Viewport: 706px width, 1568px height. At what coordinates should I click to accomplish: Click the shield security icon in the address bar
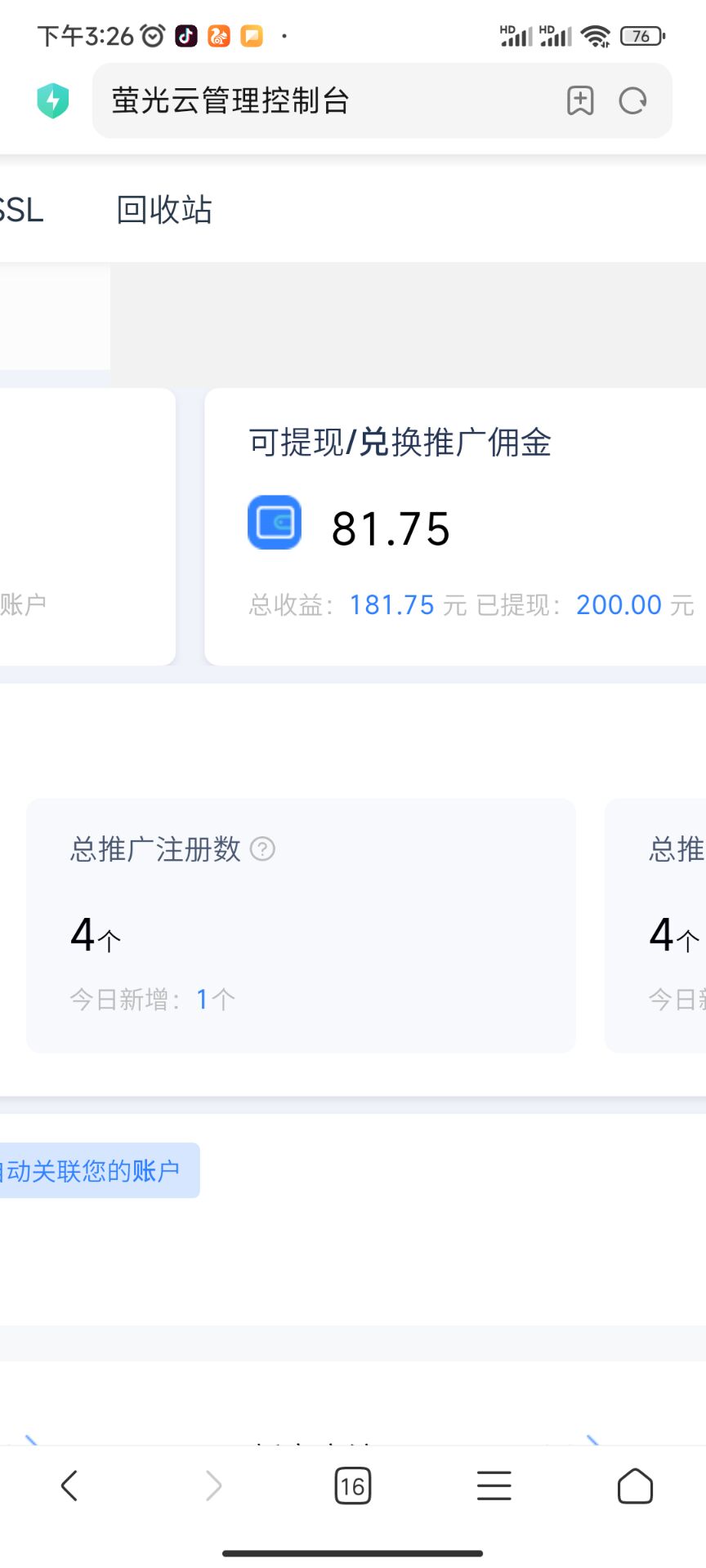point(52,100)
